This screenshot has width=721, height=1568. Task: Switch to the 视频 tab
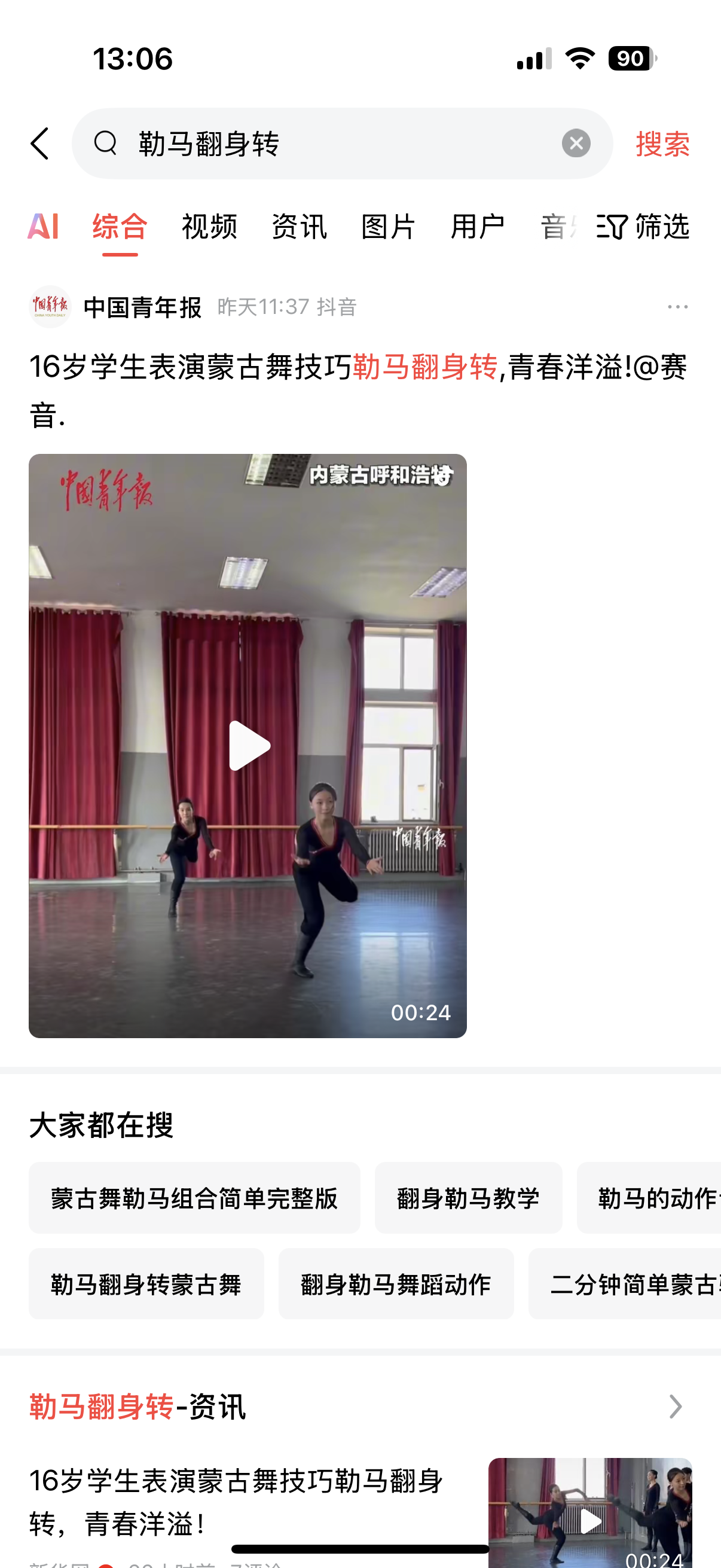click(209, 227)
